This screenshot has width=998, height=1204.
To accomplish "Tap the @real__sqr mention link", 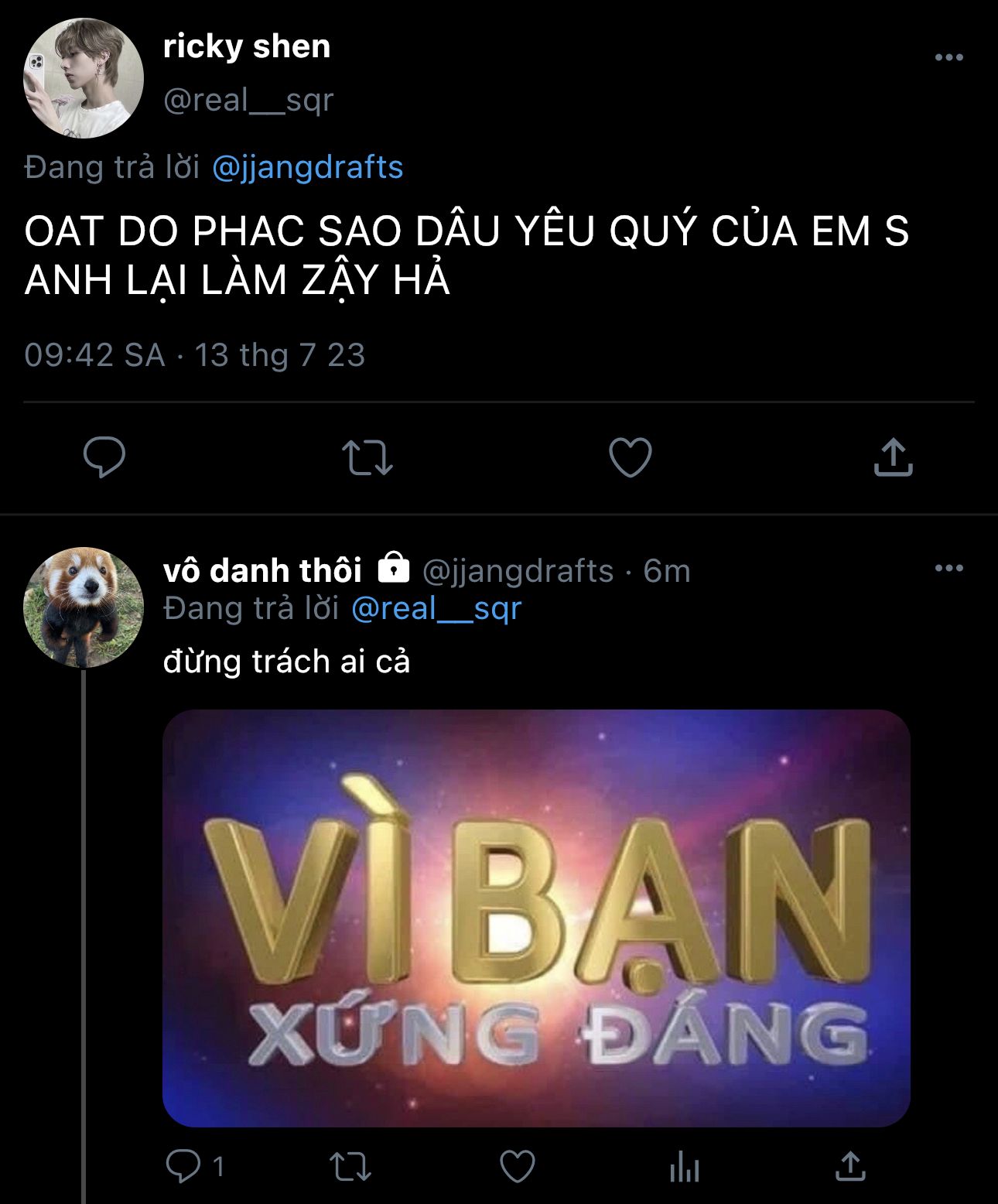I will [x=436, y=608].
